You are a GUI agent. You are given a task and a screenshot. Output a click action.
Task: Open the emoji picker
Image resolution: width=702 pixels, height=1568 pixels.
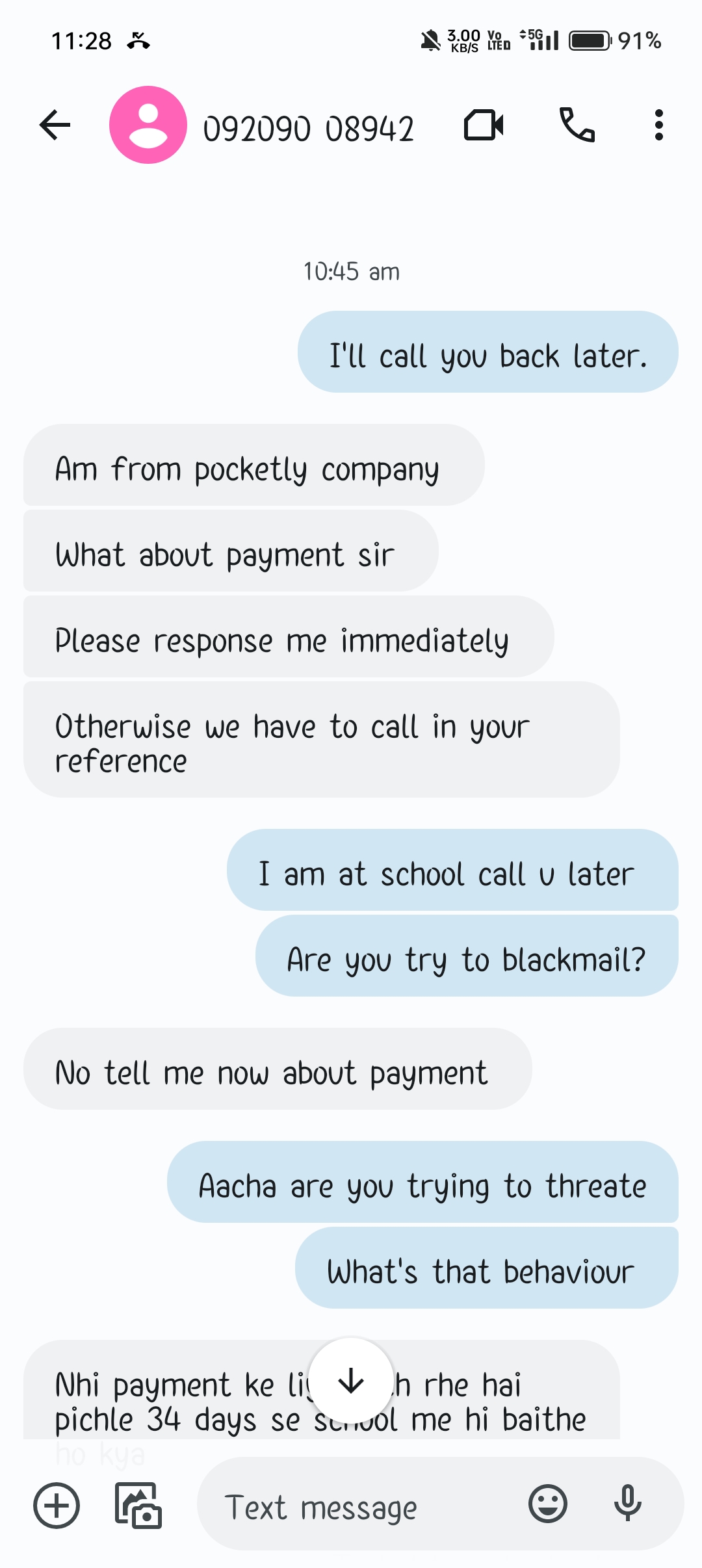tap(548, 1504)
